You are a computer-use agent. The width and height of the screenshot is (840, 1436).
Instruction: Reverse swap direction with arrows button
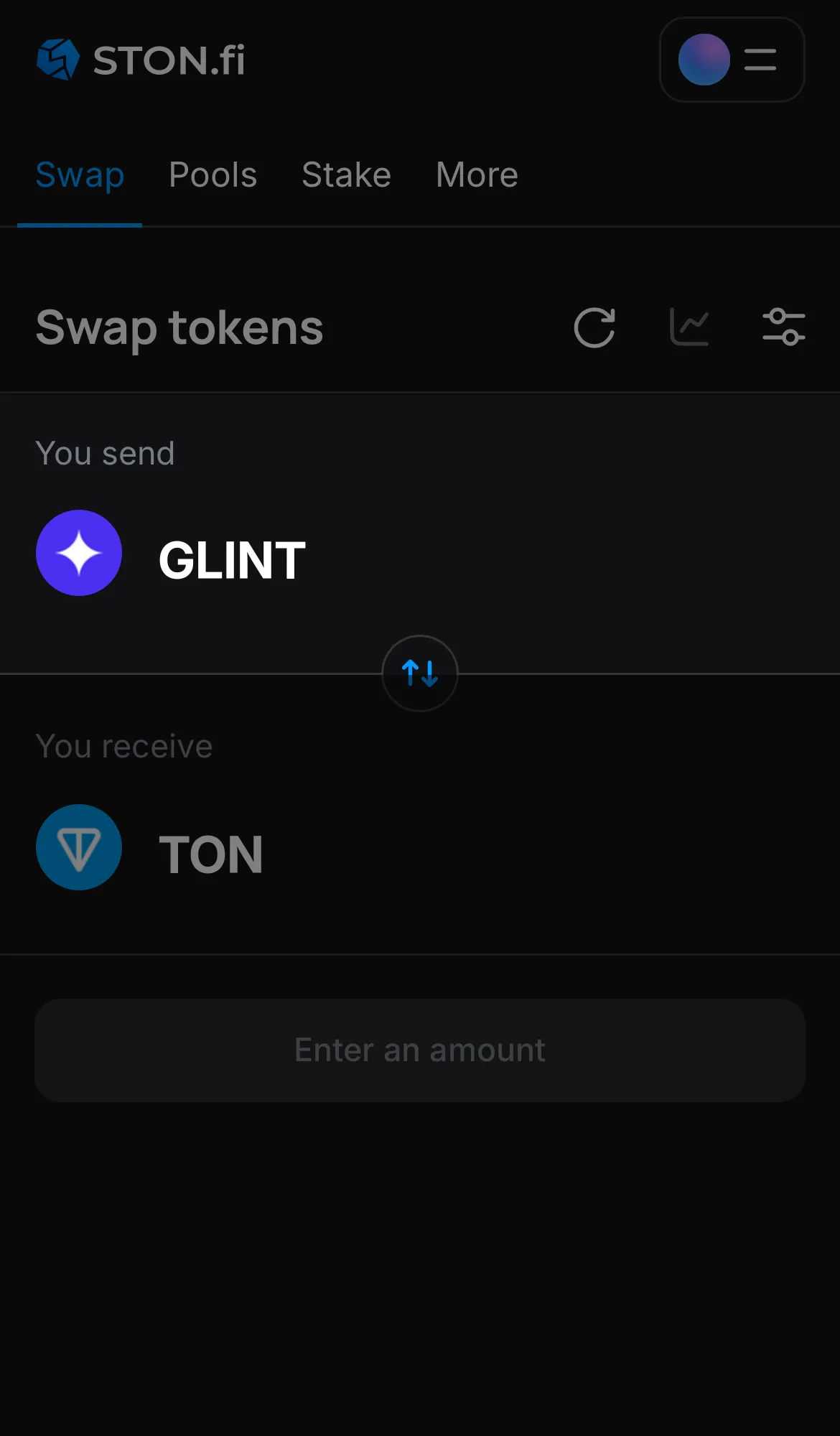[420, 674]
